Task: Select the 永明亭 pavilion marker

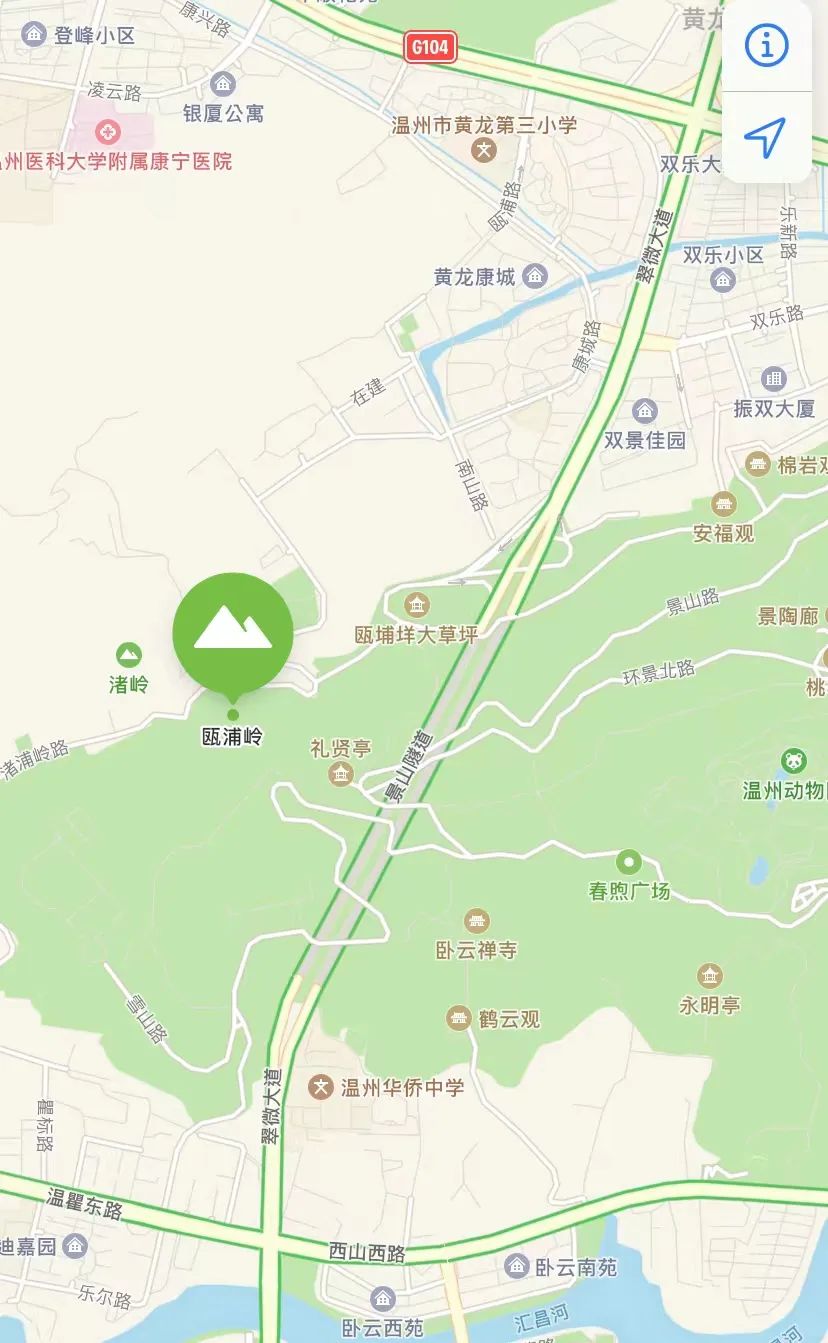Action: (710, 976)
